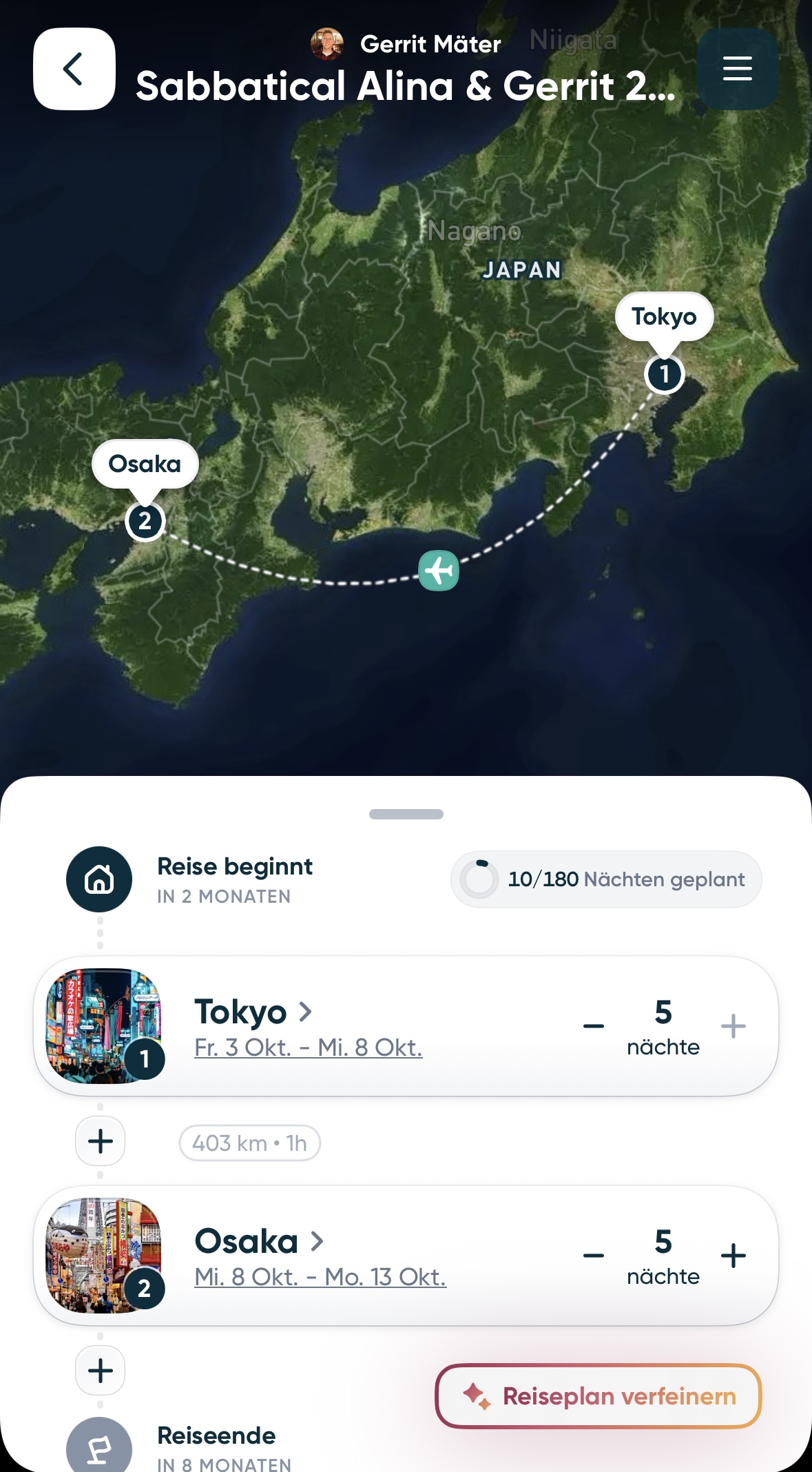The height and width of the screenshot is (1472, 812).
Task: Tap Reiseplan verfeinern
Action: click(598, 1396)
